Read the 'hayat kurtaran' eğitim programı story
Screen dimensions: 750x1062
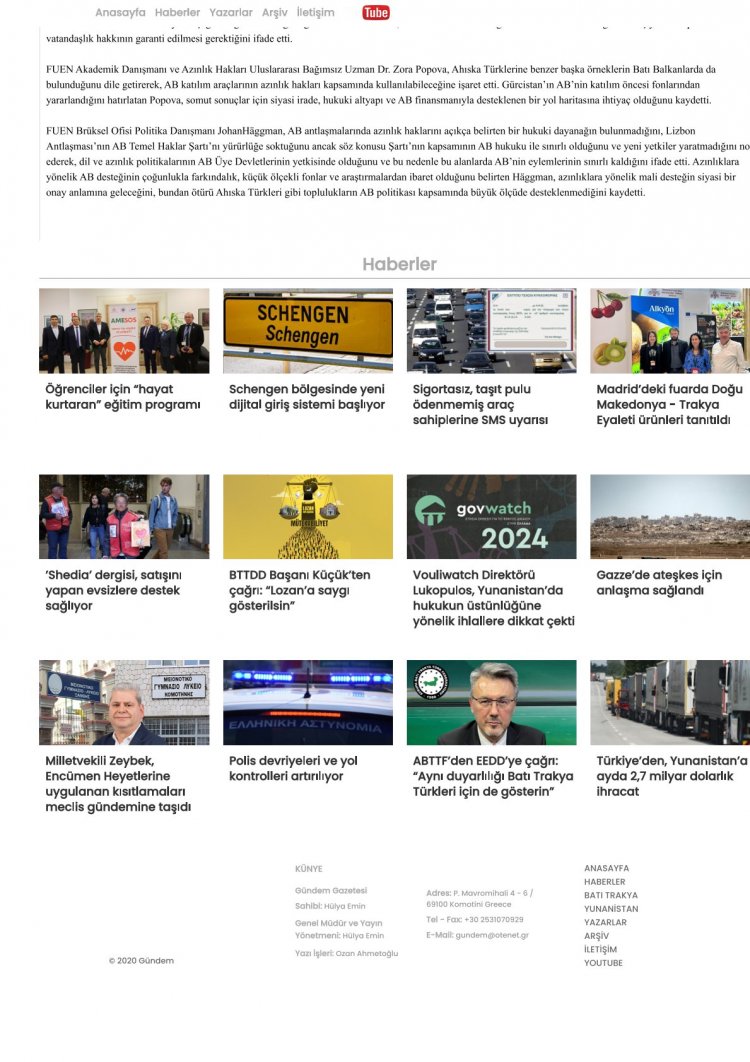click(123, 397)
